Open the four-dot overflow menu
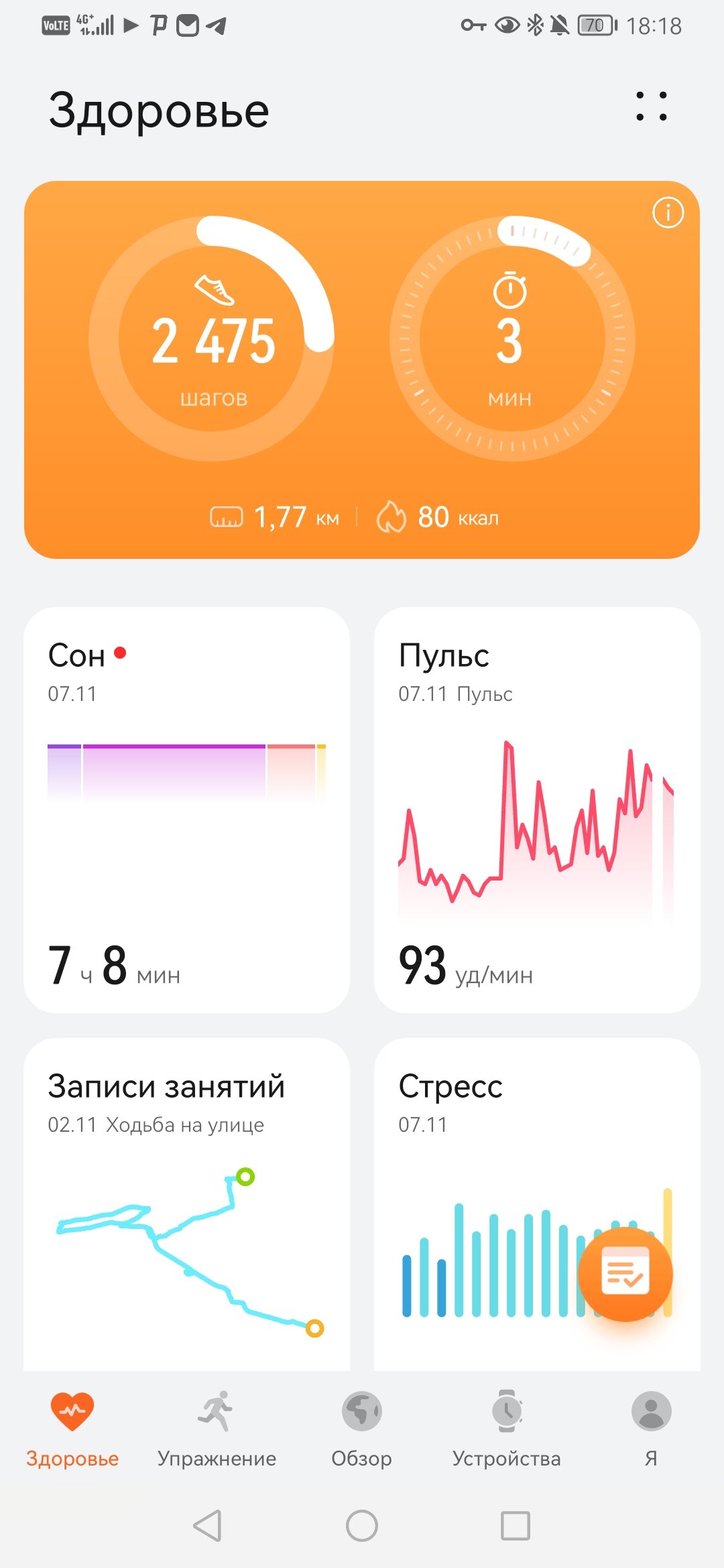 [x=652, y=107]
